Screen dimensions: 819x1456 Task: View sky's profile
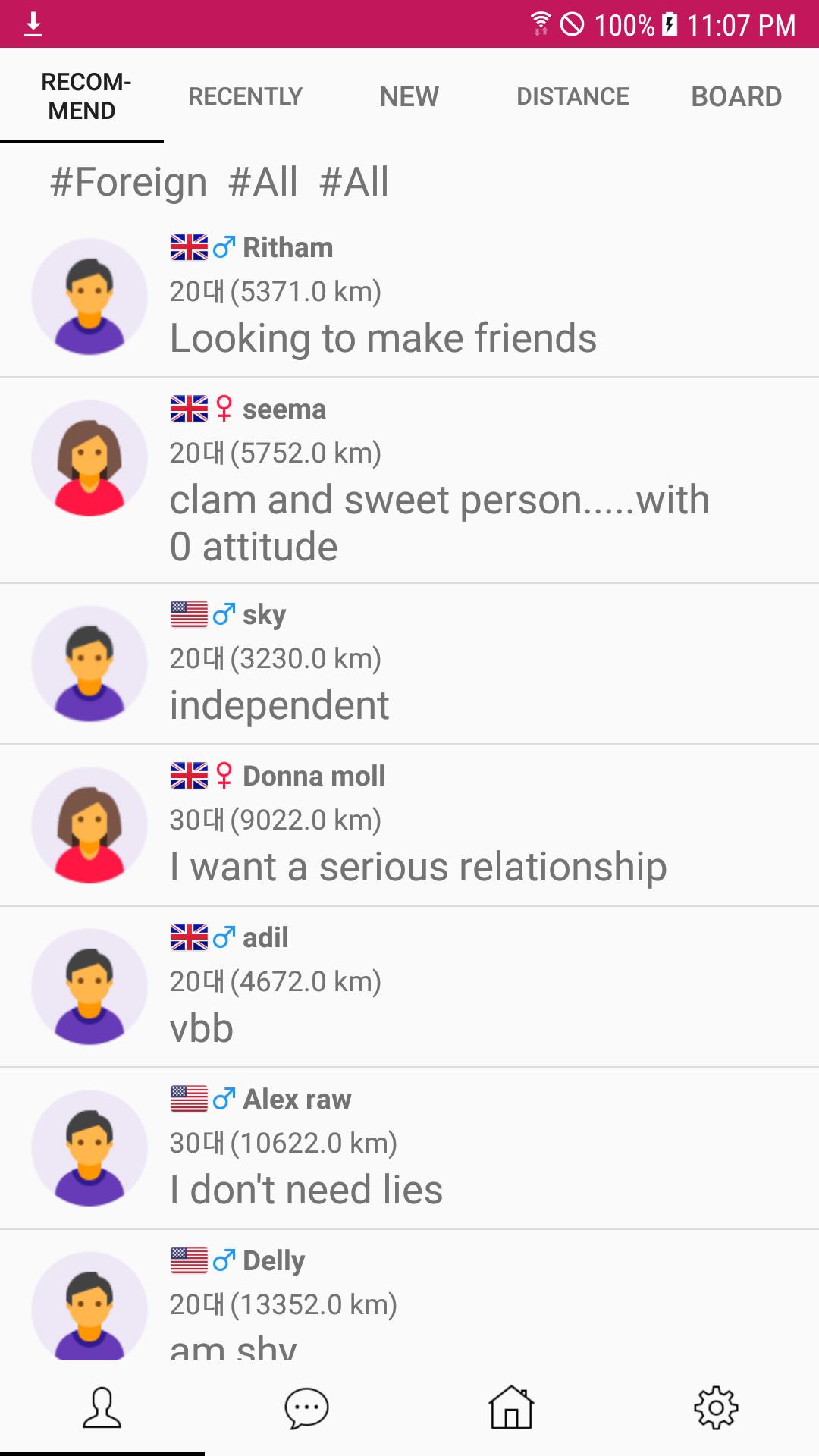tap(409, 663)
